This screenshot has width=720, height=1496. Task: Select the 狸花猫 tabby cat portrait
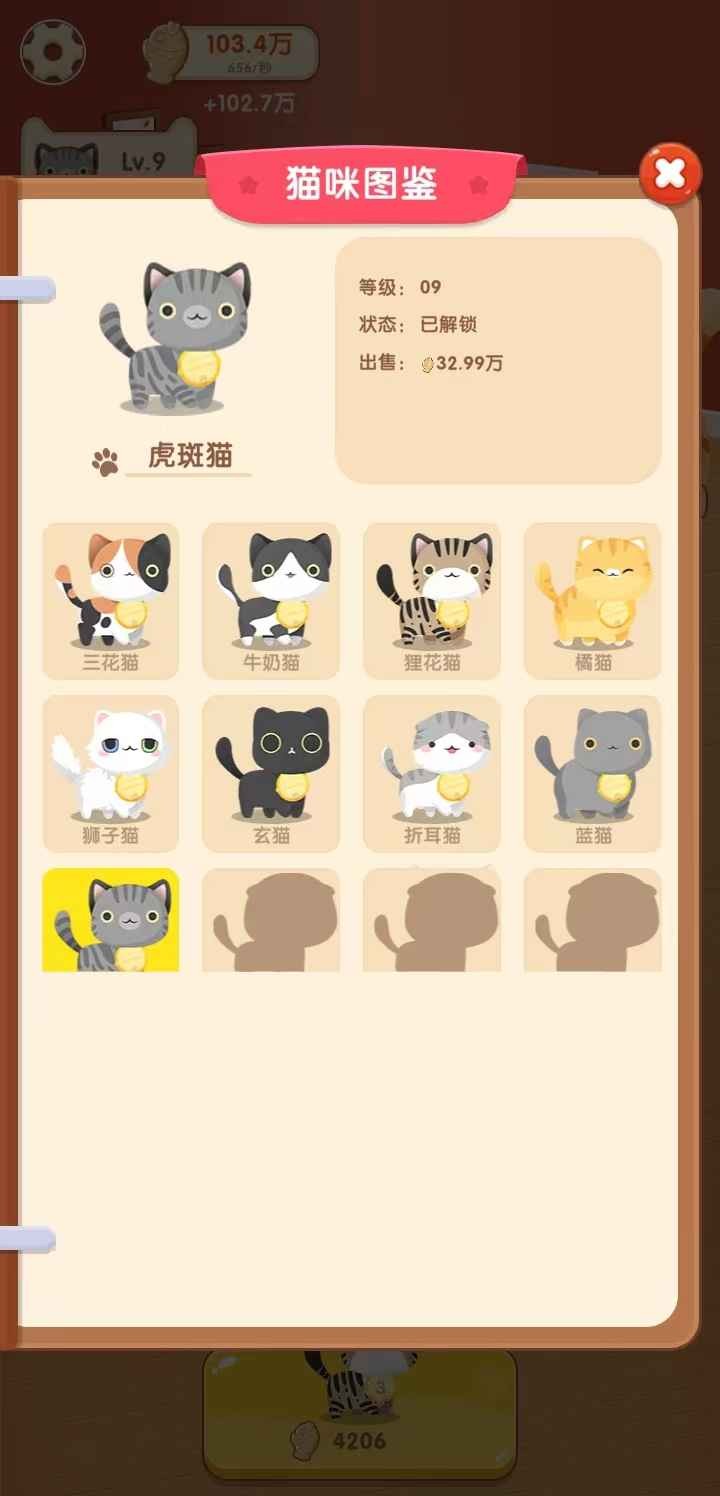pos(431,600)
